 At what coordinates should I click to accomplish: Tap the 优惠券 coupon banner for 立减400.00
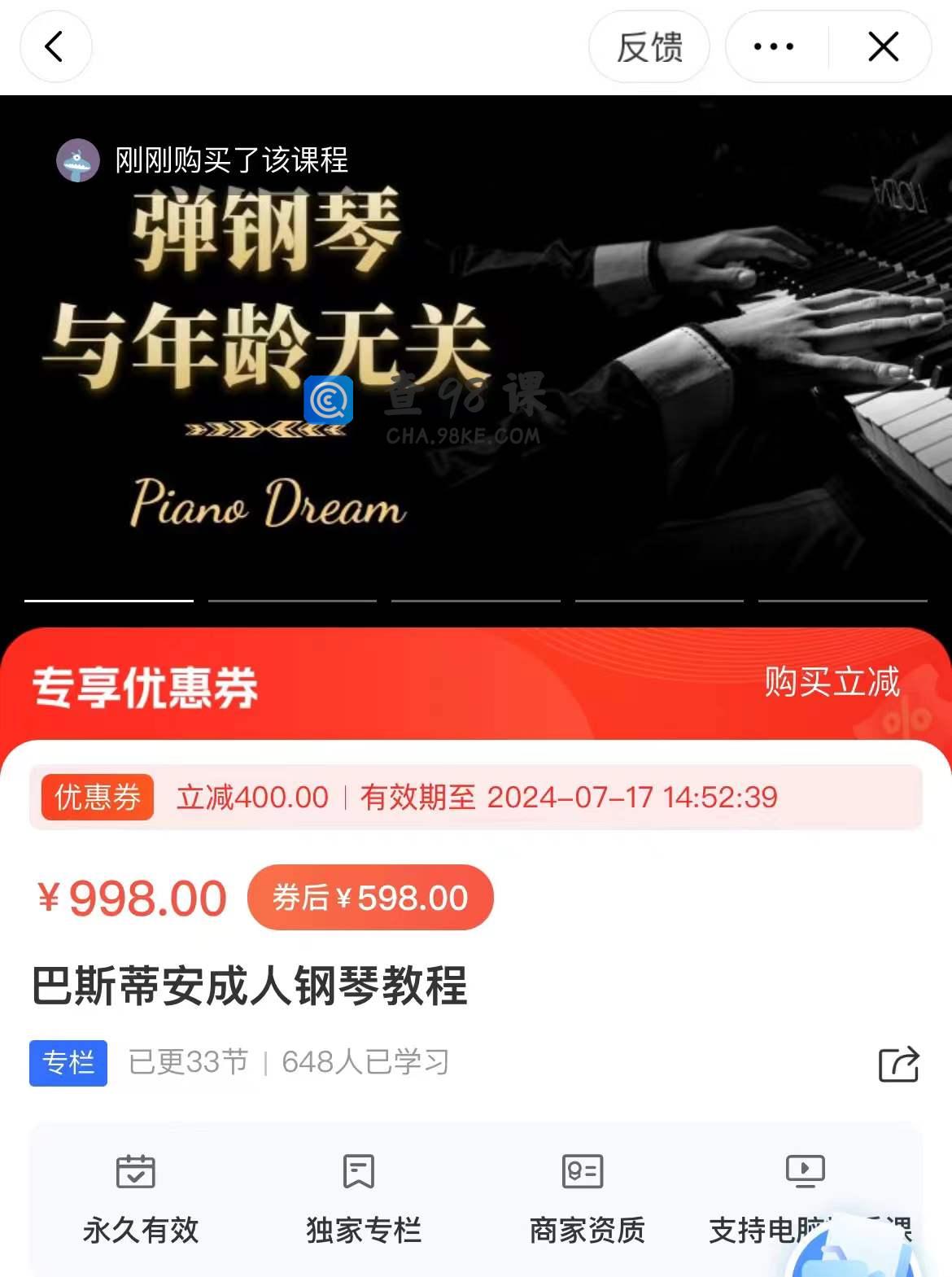[476, 797]
